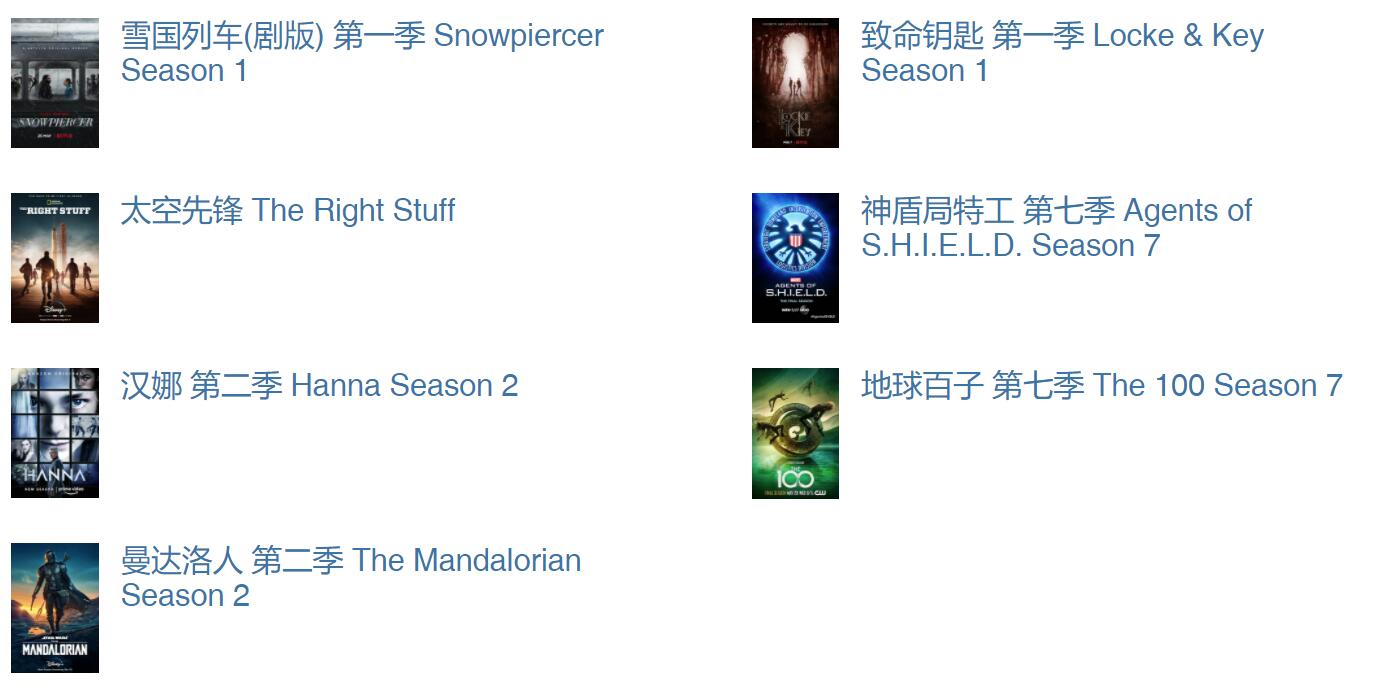Tap the Snowpiercer poster thumbnail

pyautogui.click(x=55, y=83)
